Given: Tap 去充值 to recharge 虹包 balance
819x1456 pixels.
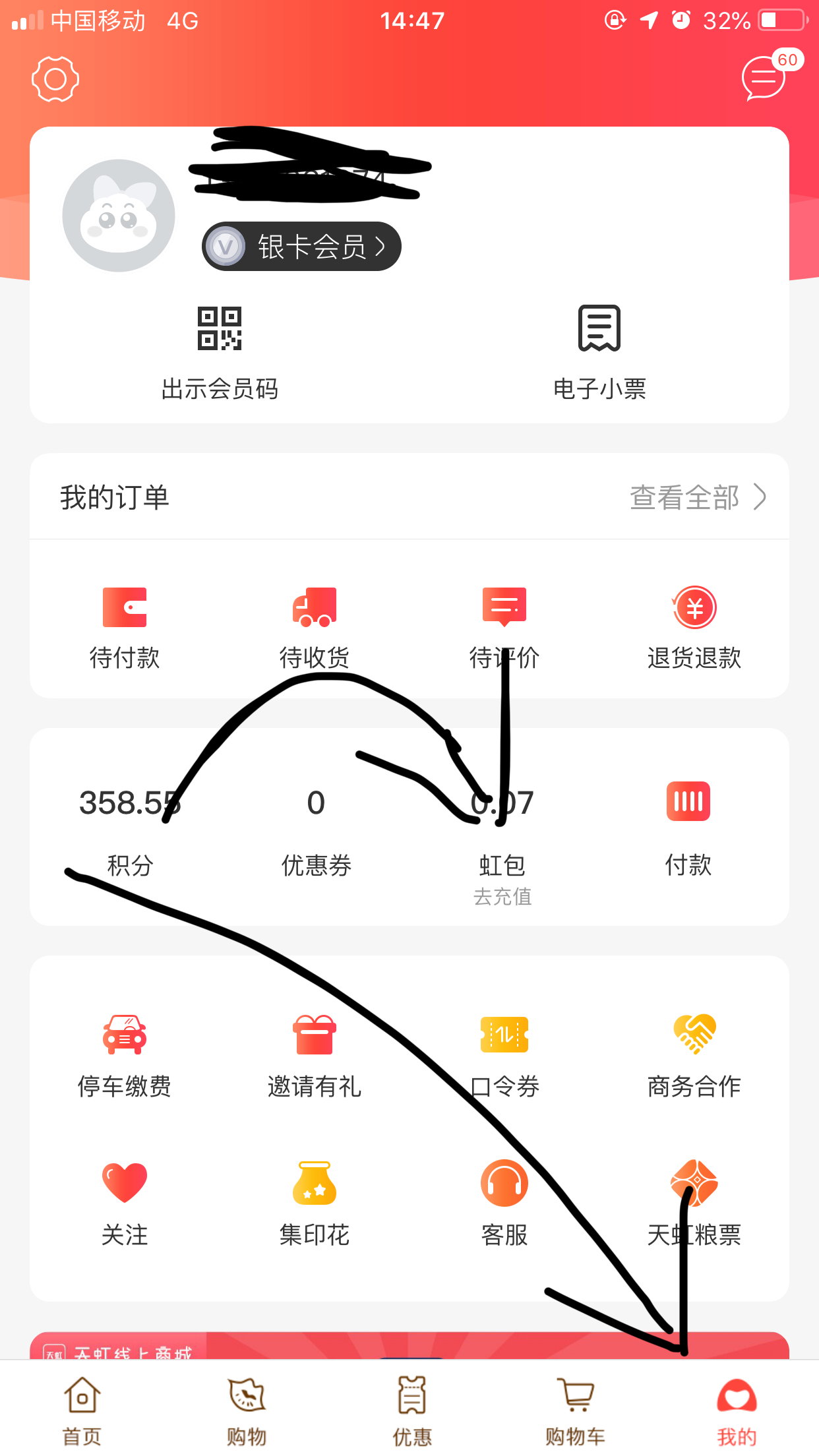Looking at the screenshot, I should tap(503, 897).
